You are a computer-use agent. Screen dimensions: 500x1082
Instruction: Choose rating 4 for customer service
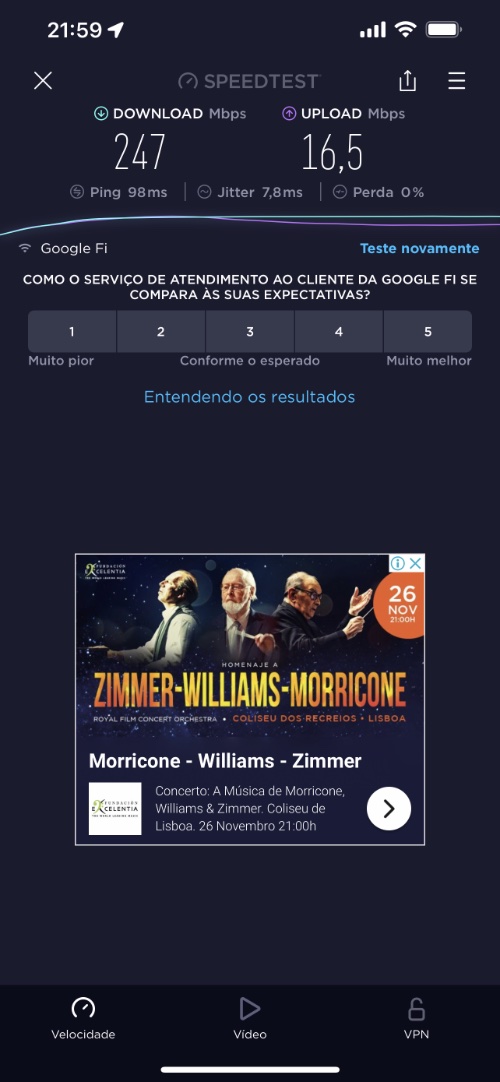(339, 332)
